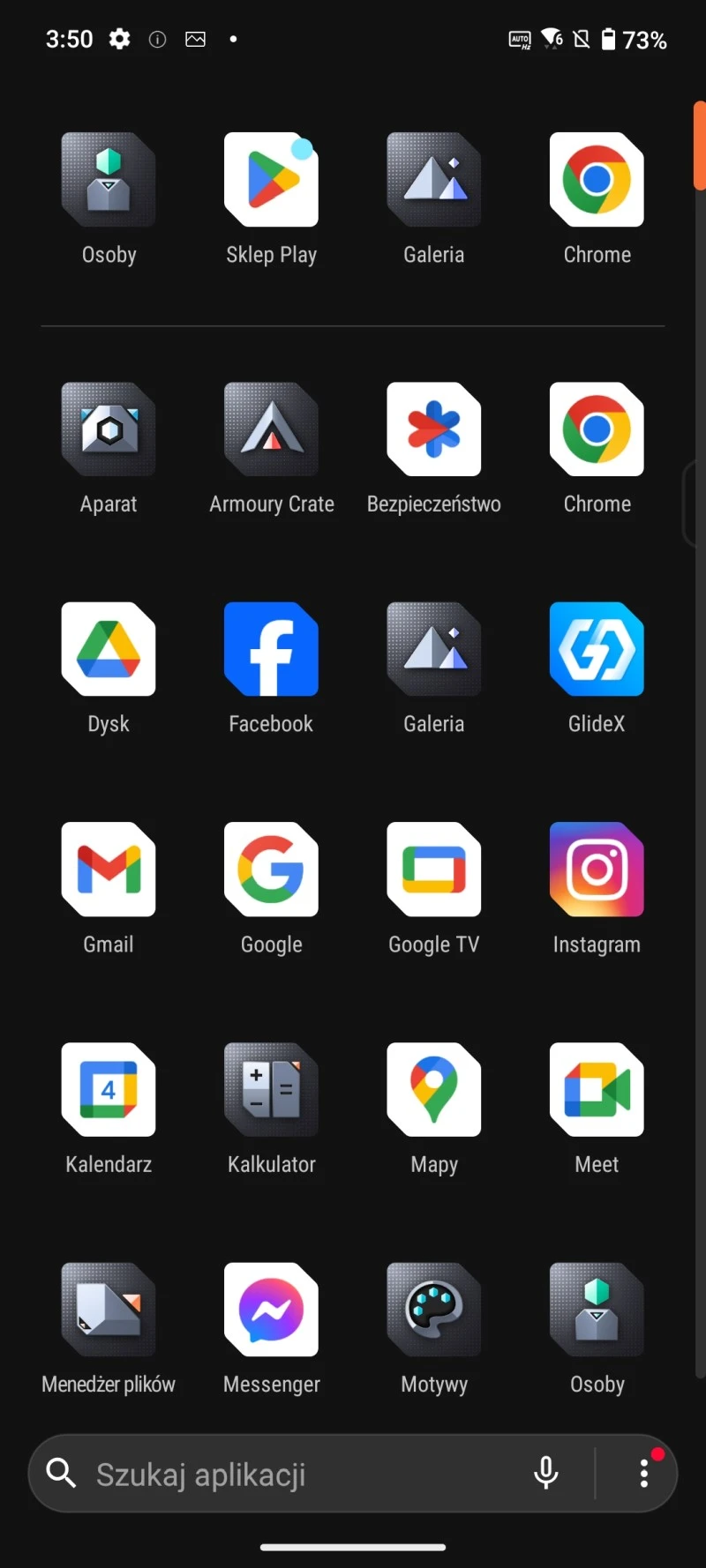Start the Meet app

tap(597, 1090)
